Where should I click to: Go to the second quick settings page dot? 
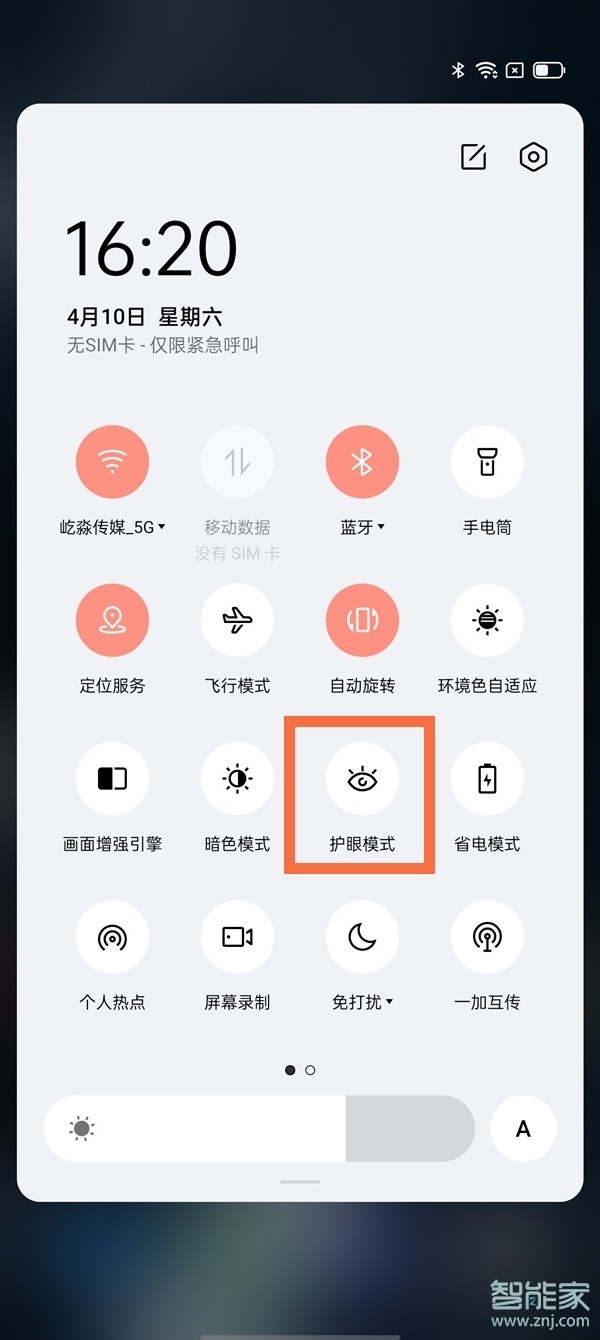pyautogui.click(x=310, y=1070)
